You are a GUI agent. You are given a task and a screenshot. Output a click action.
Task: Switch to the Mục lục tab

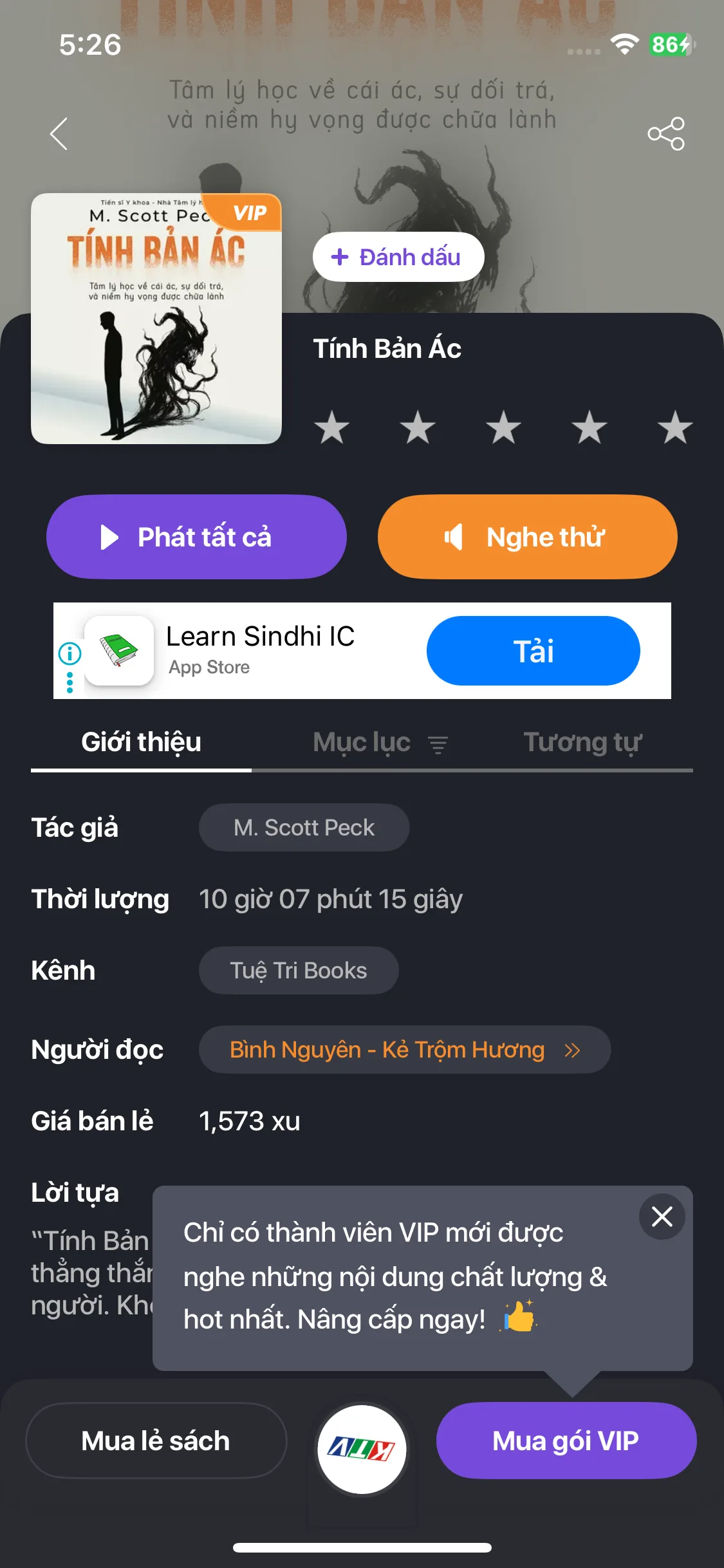[362, 742]
